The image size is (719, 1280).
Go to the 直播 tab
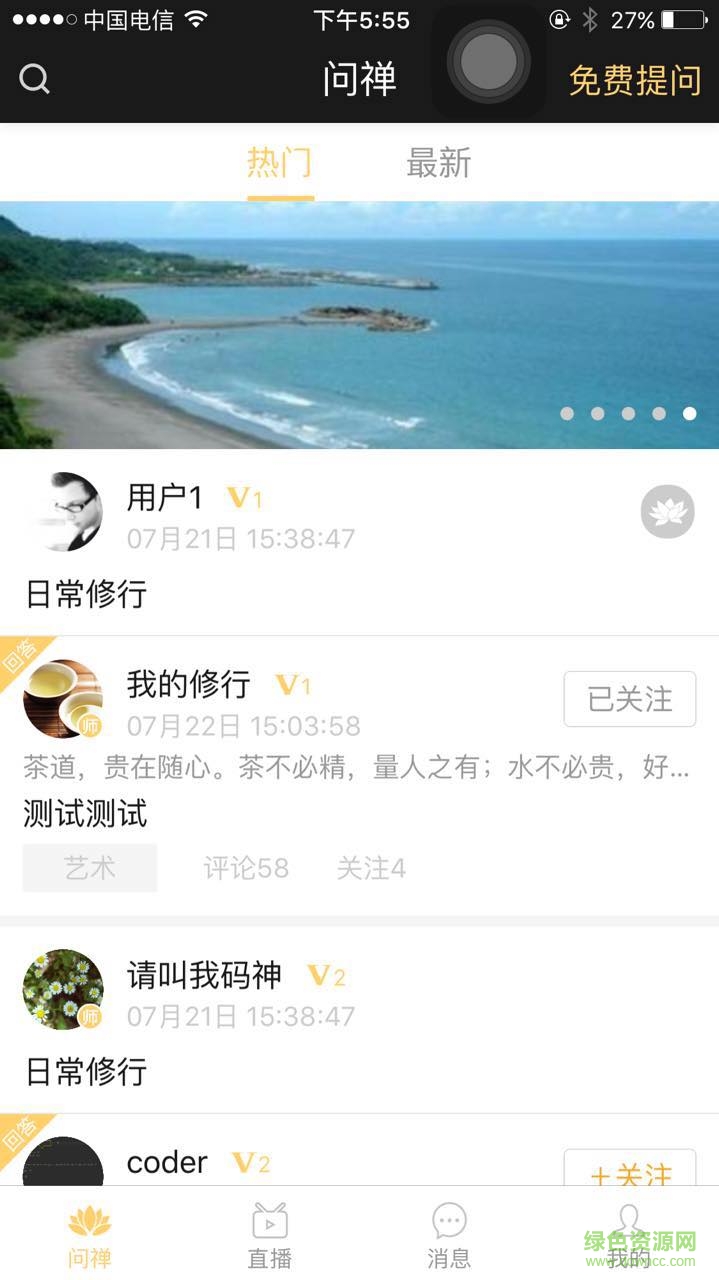click(270, 1235)
